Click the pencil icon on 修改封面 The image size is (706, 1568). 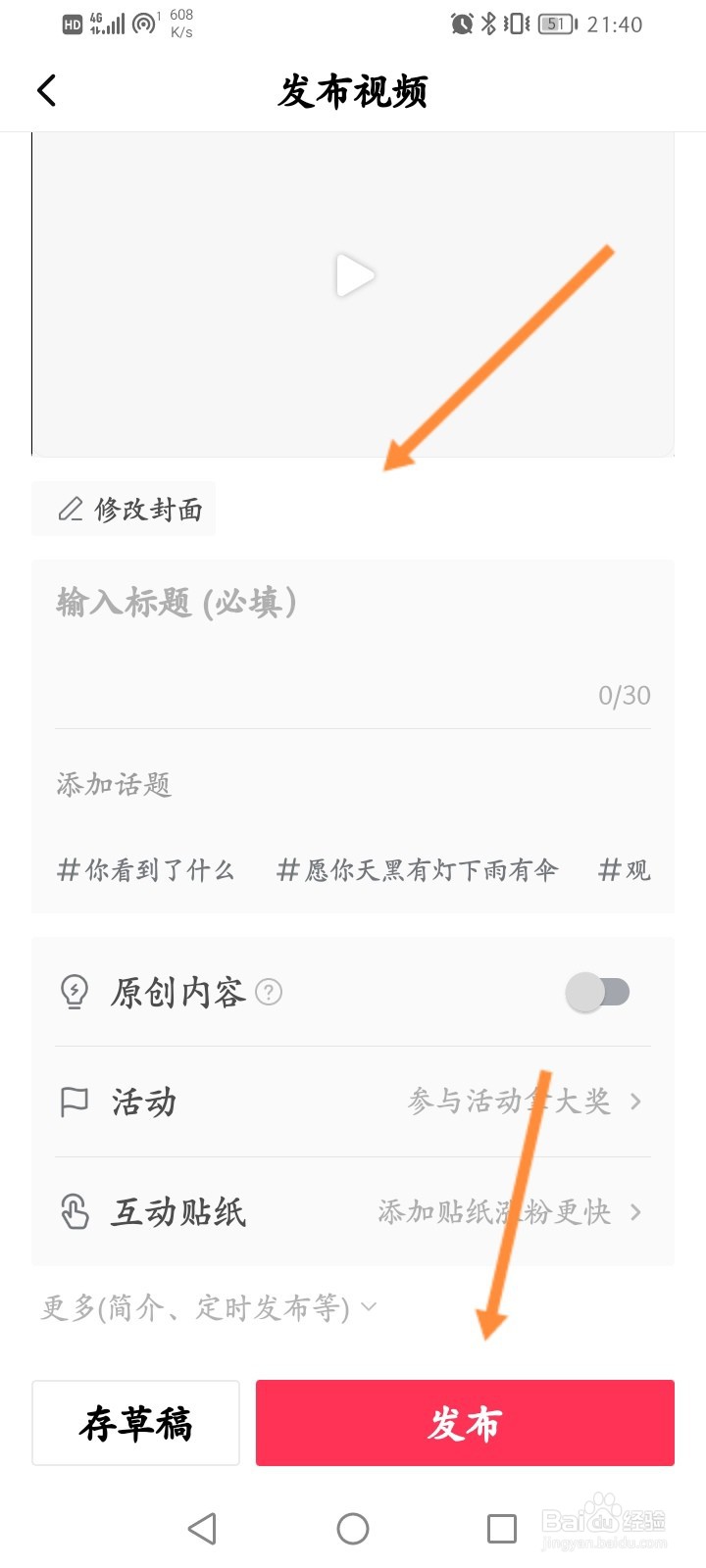(70, 509)
